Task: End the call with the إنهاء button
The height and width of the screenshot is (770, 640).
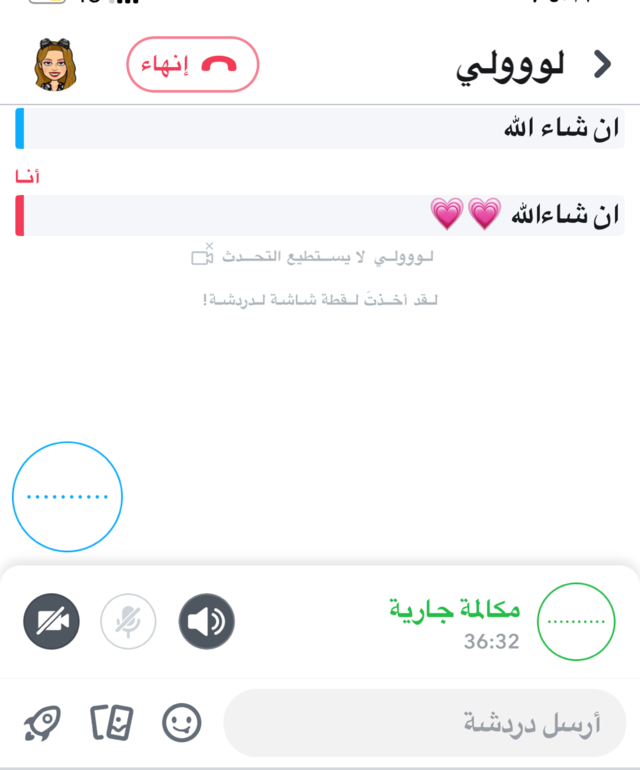Action: point(192,65)
